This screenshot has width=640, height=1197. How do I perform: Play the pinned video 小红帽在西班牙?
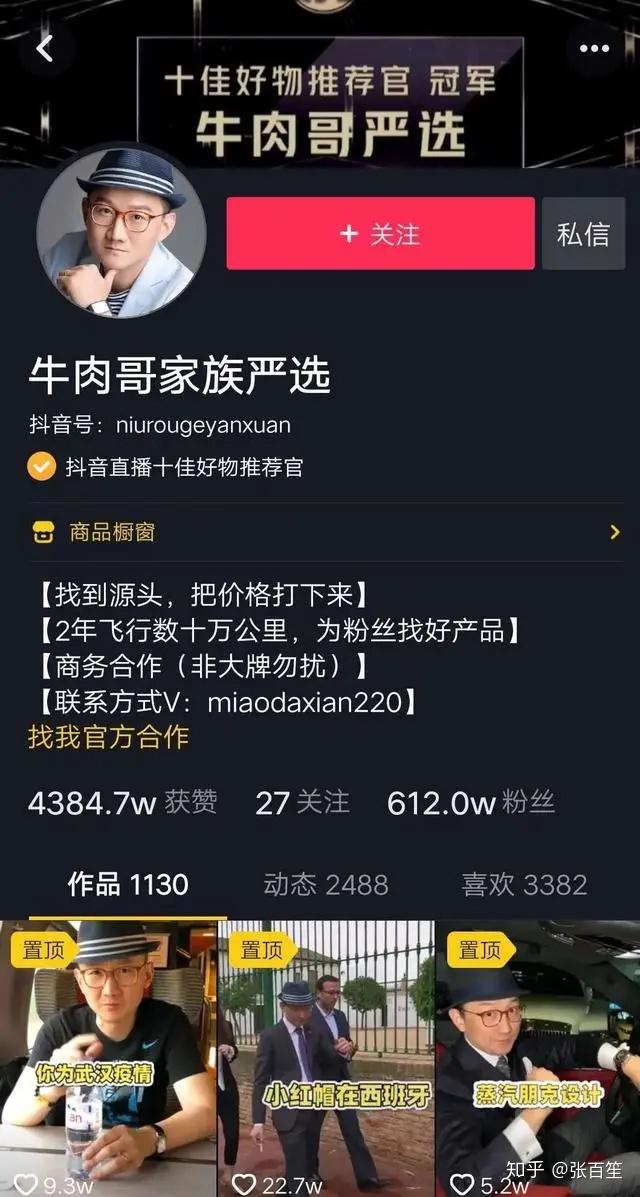coord(326,1060)
